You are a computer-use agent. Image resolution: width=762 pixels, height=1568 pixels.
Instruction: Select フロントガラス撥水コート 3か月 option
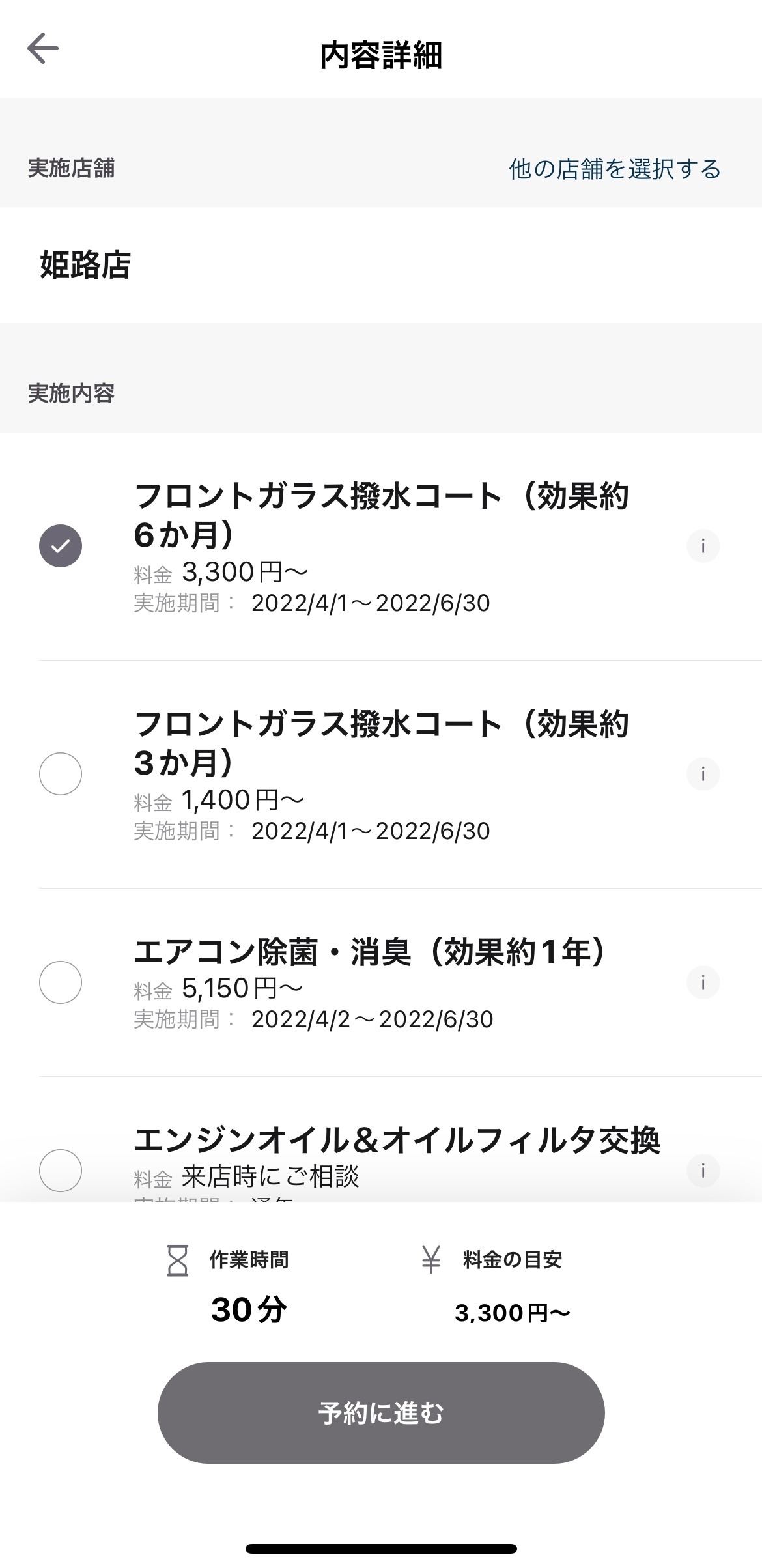61,774
